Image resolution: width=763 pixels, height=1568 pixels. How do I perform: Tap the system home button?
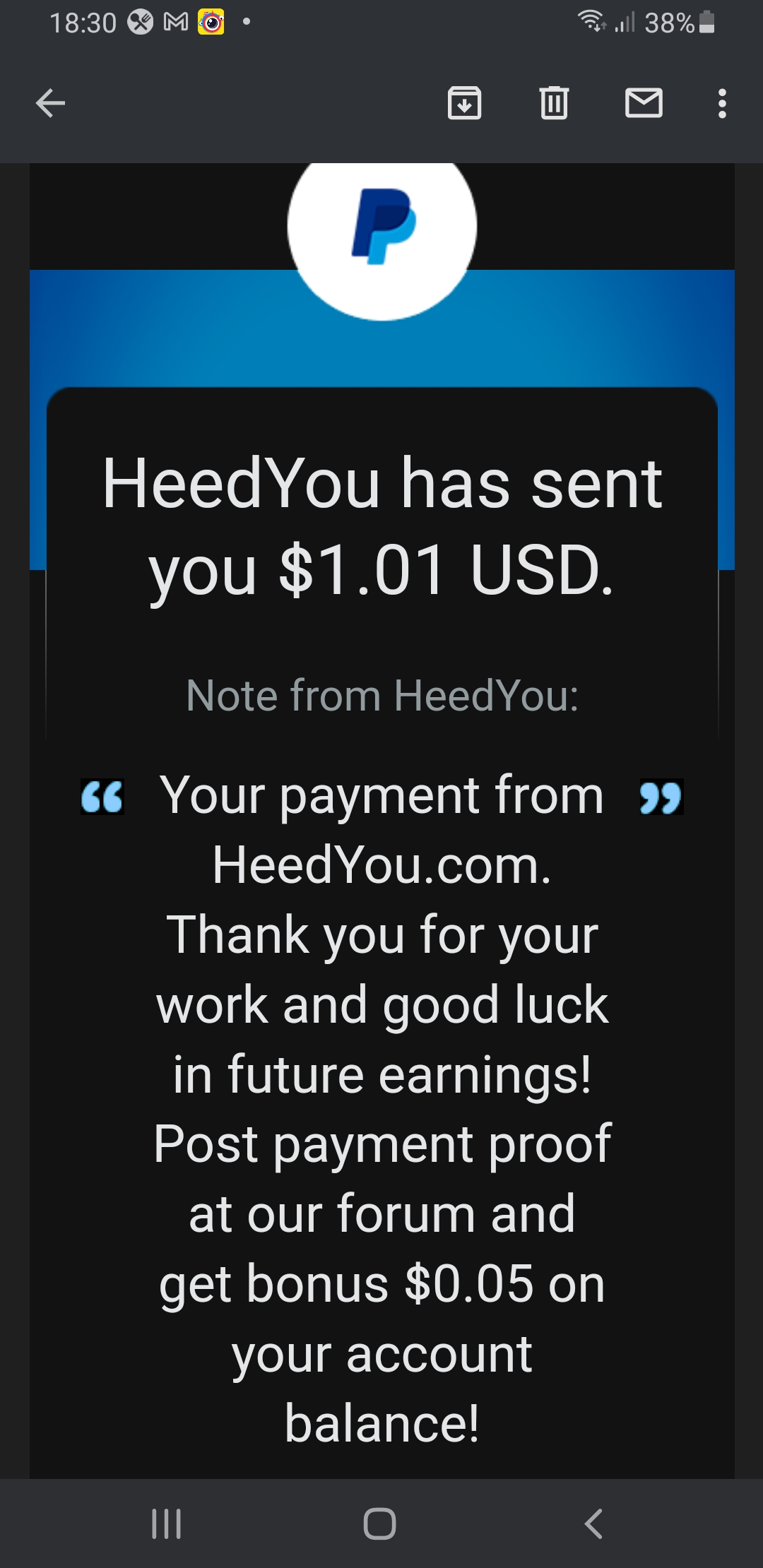point(379,1524)
